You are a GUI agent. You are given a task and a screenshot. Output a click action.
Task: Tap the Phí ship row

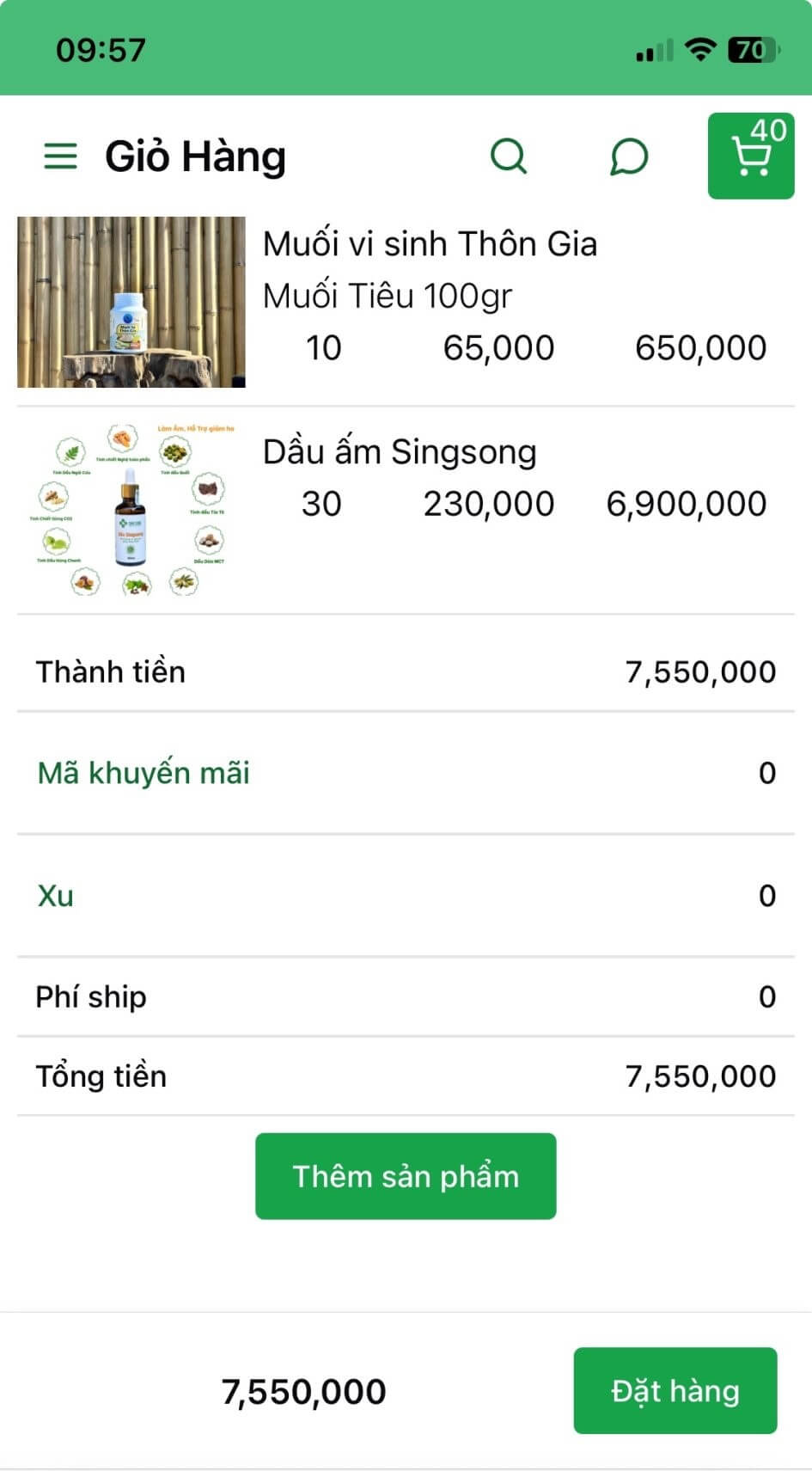click(90, 996)
